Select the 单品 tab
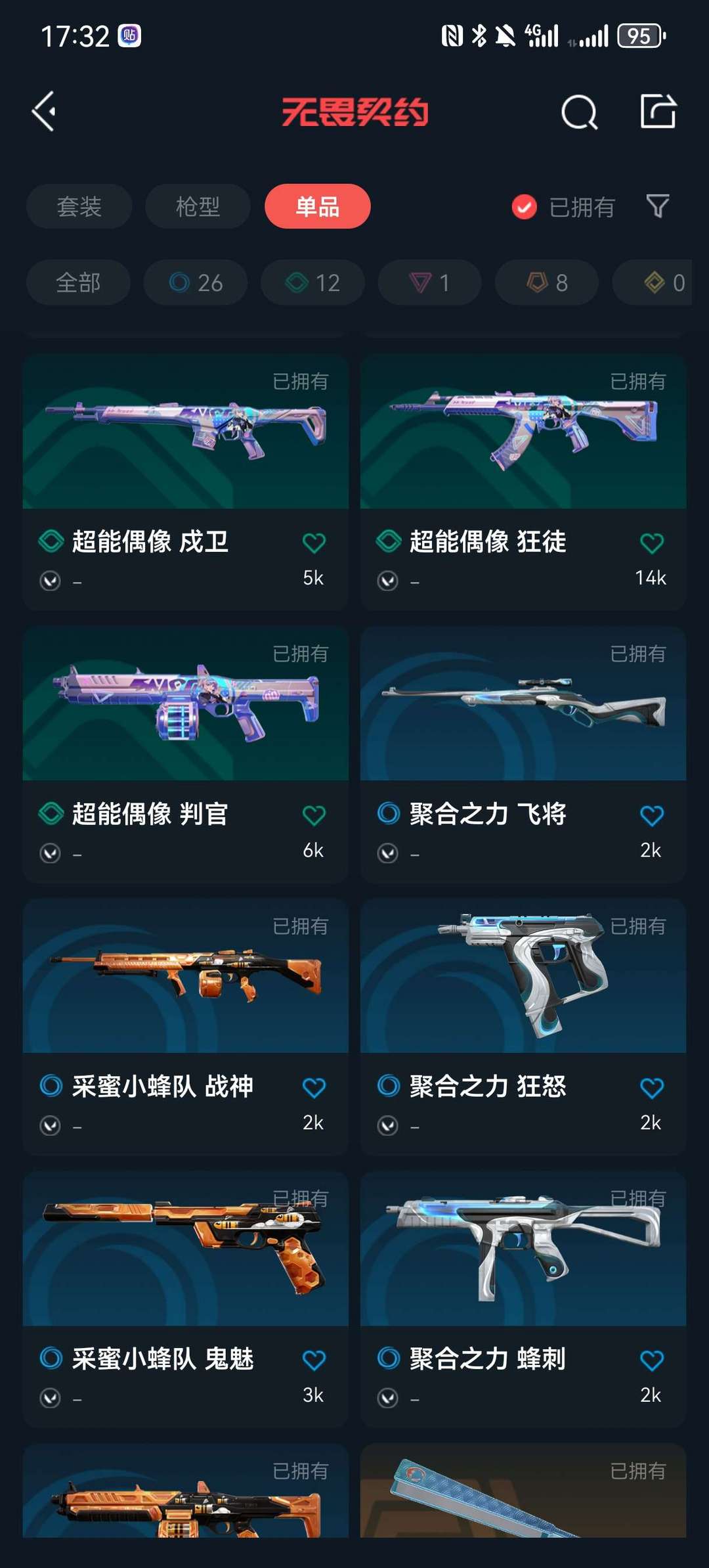 pyautogui.click(x=317, y=206)
